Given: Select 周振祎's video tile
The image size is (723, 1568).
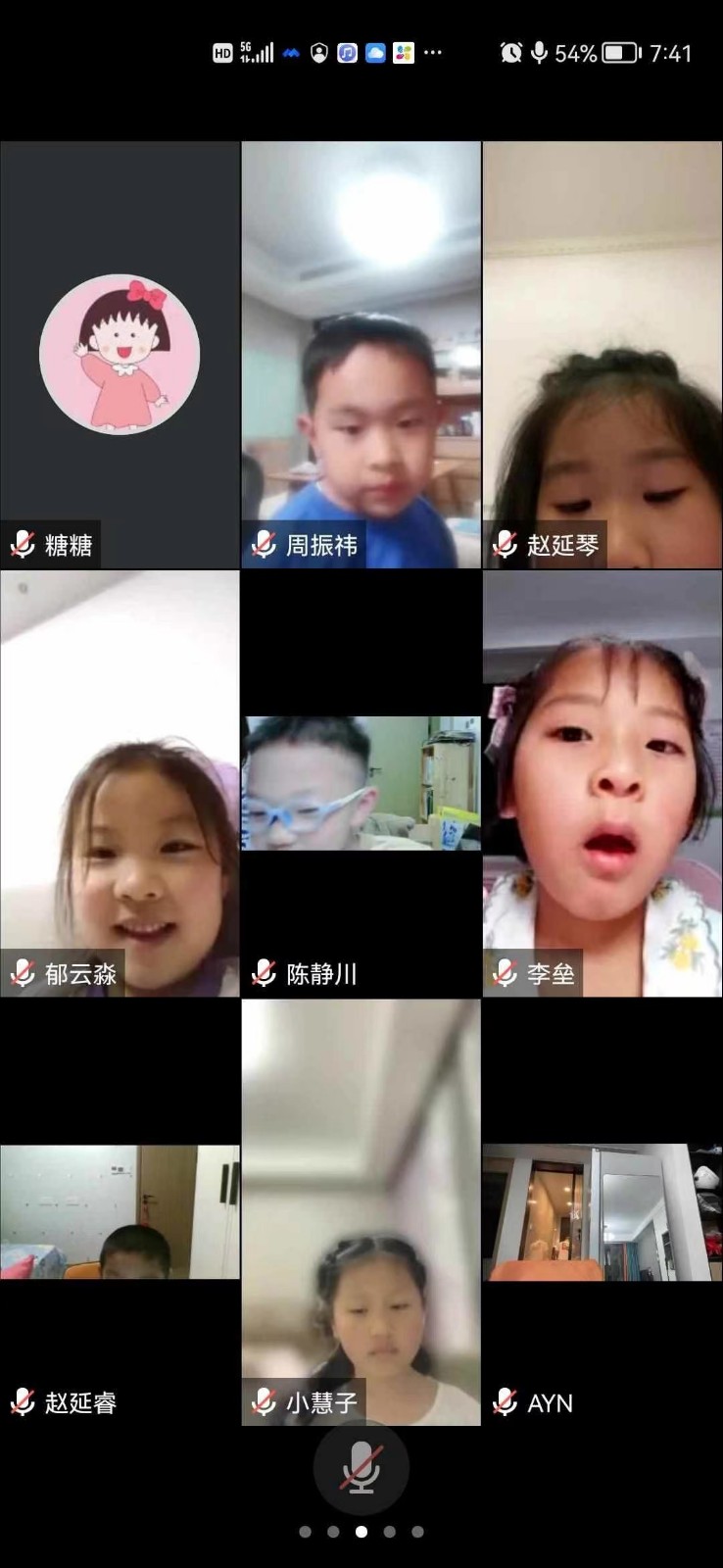Looking at the screenshot, I should [x=361, y=355].
